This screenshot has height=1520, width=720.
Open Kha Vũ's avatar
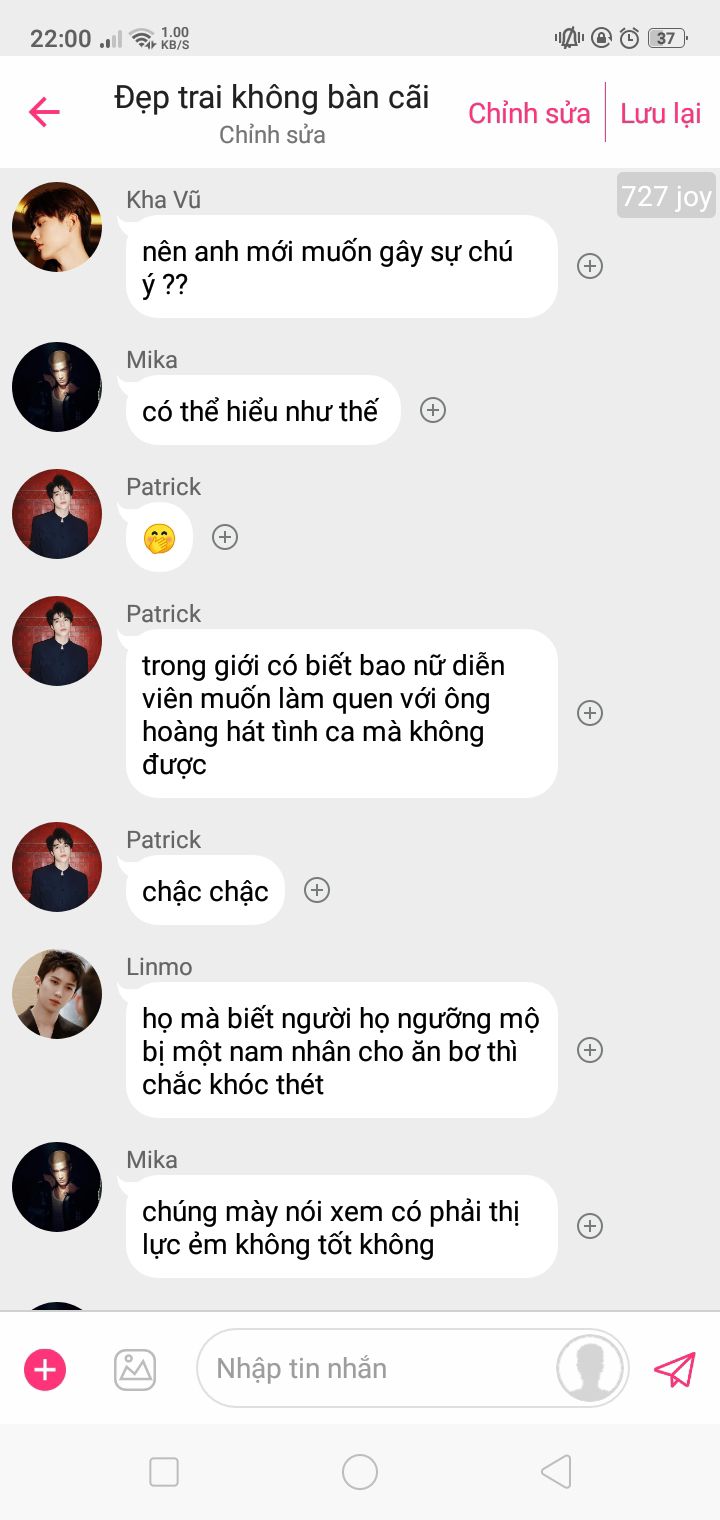(x=57, y=227)
